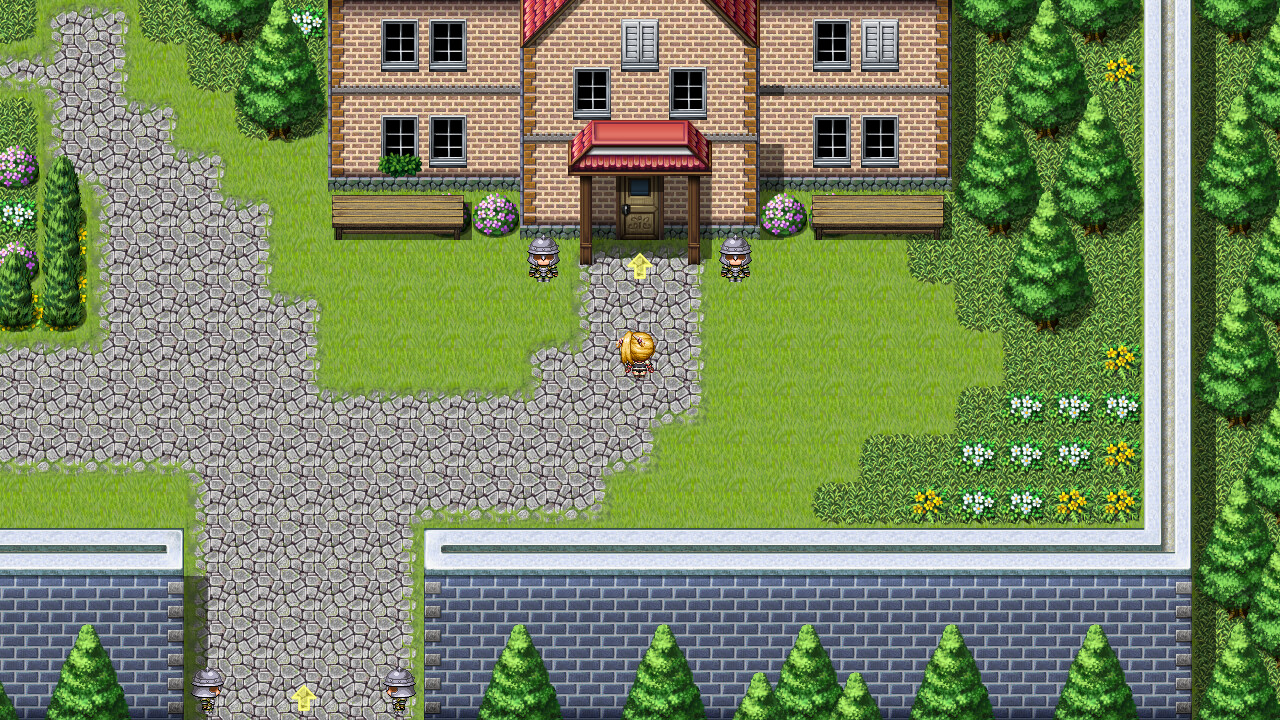Tap the yellow arrow at the mansion door
The image size is (1280, 720).
pyautogui.click(x=640, y=266)
